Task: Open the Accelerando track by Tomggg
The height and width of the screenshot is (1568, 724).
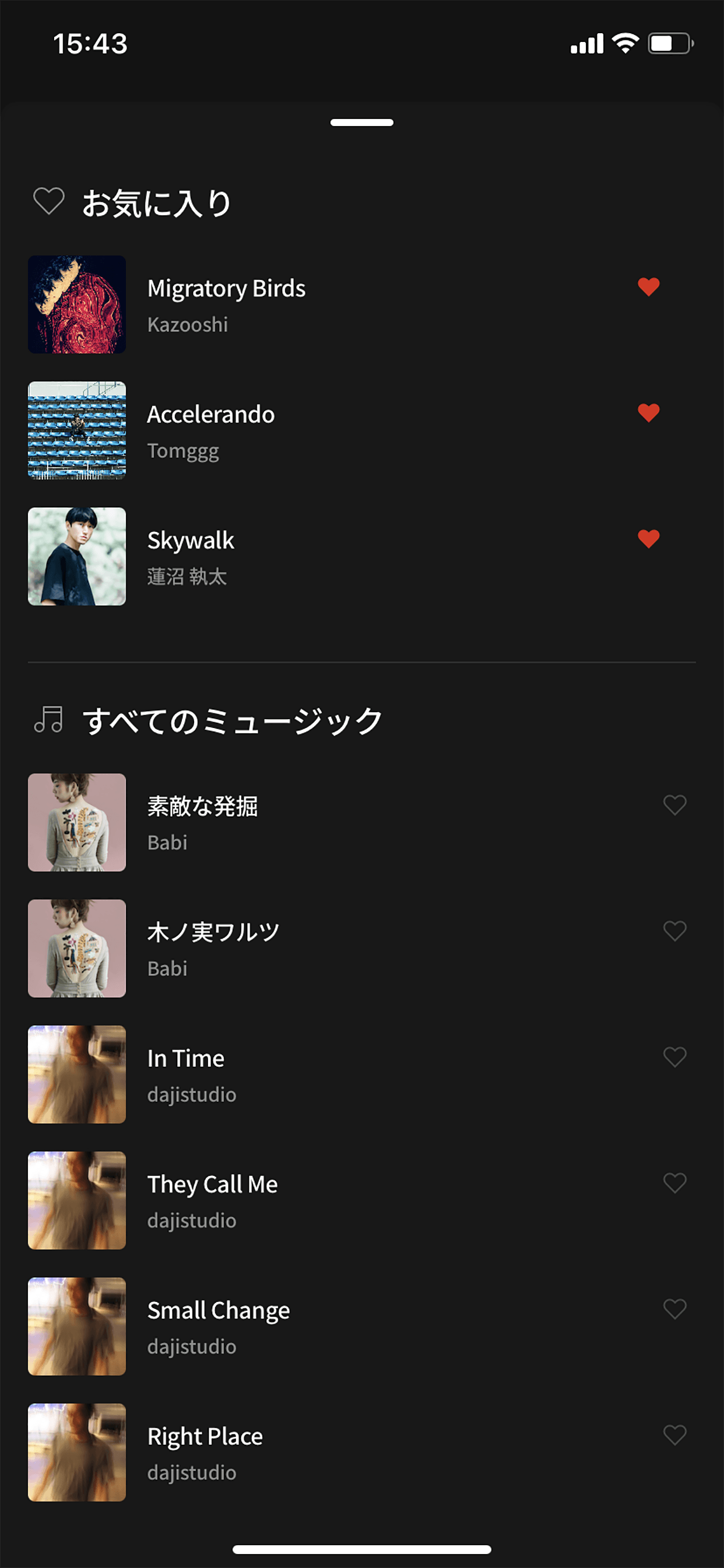Action: coord(304,430)
